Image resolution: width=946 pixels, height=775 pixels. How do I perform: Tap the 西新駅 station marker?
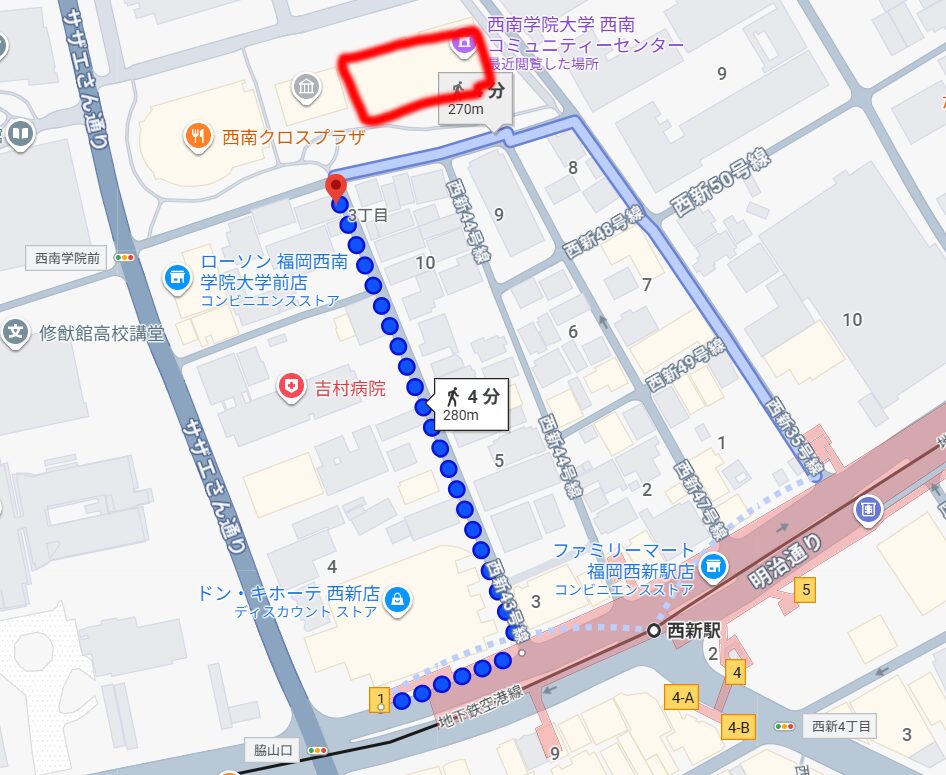pos(654,630)
